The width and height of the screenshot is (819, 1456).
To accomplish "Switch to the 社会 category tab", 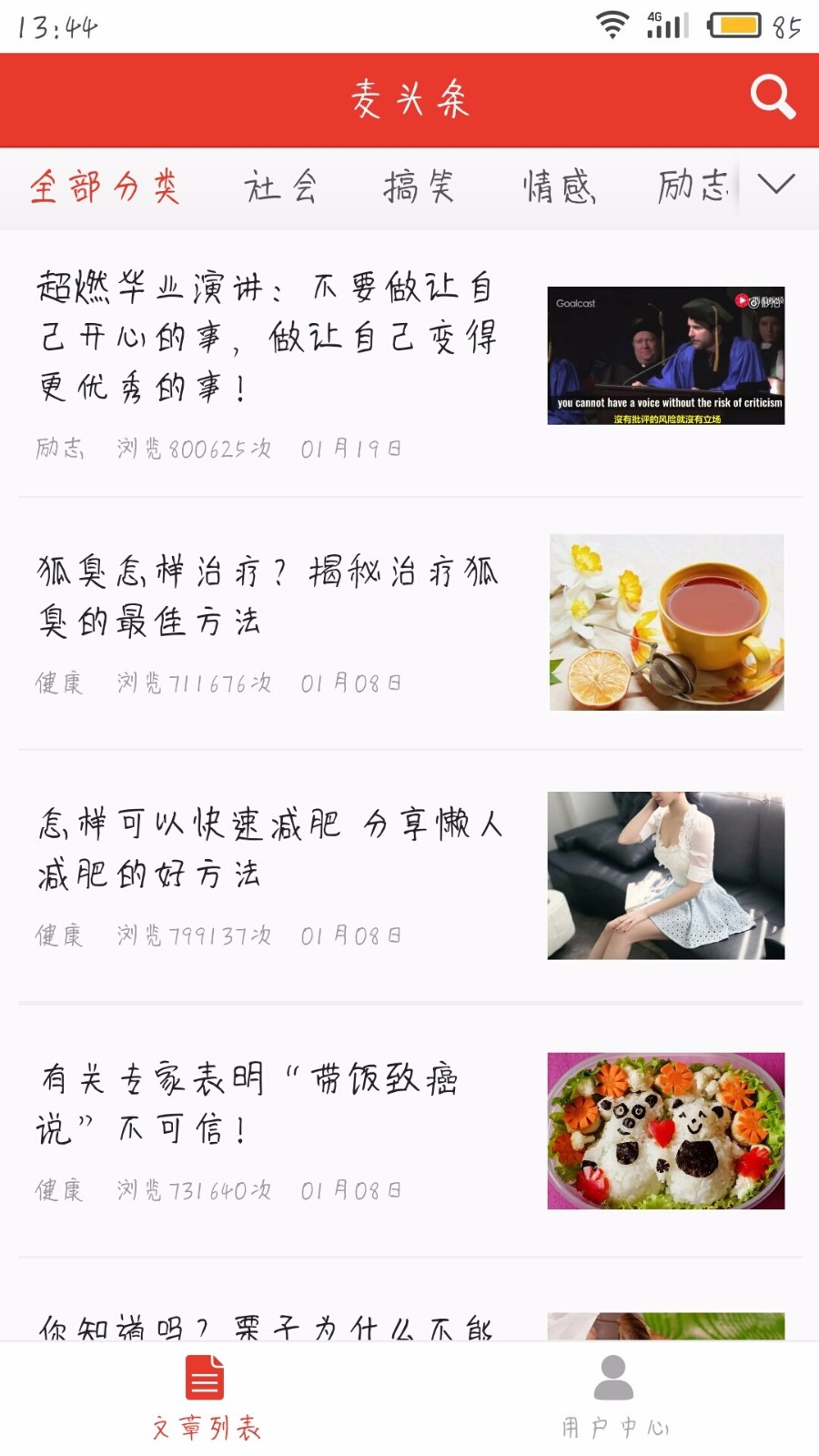I will 281,186.
